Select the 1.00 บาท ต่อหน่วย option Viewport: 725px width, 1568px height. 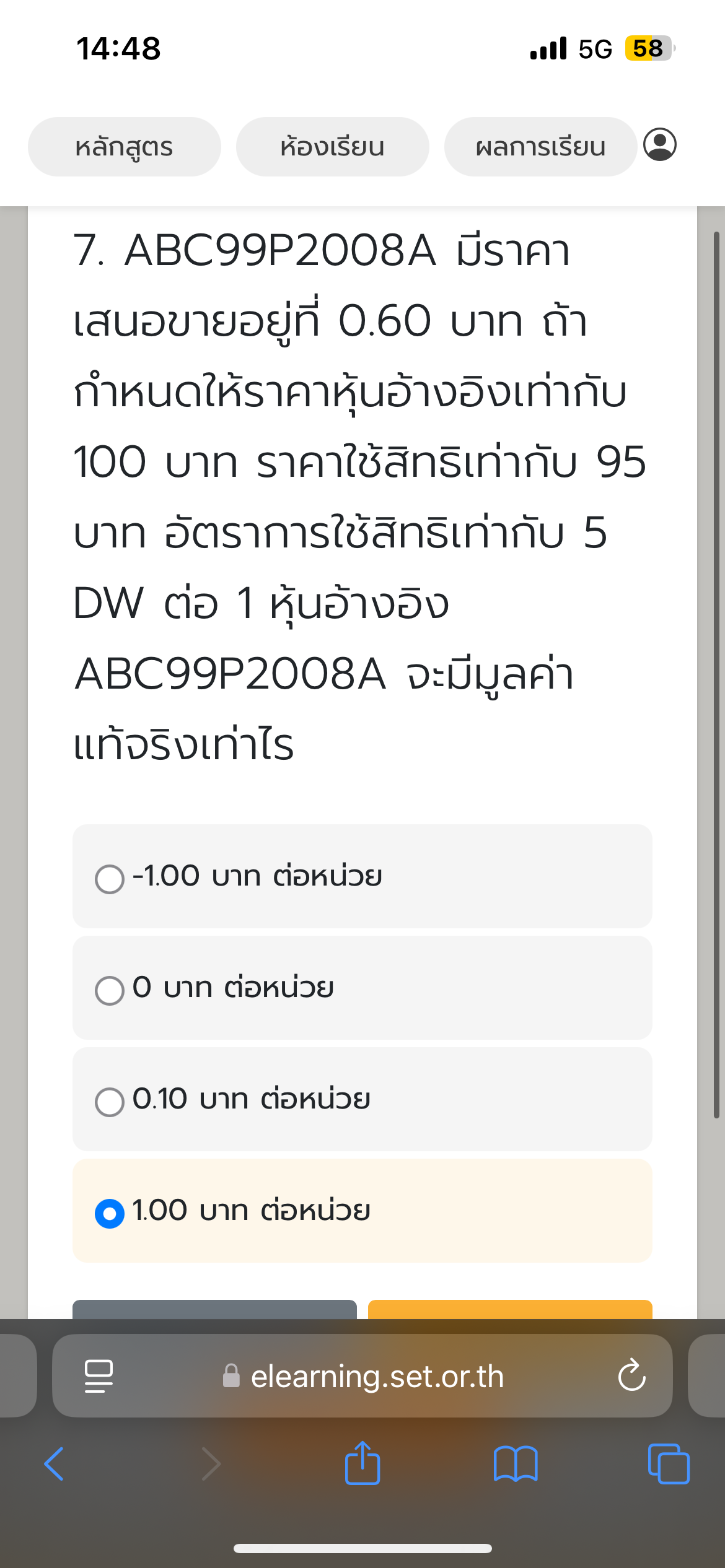(362, 1211)
